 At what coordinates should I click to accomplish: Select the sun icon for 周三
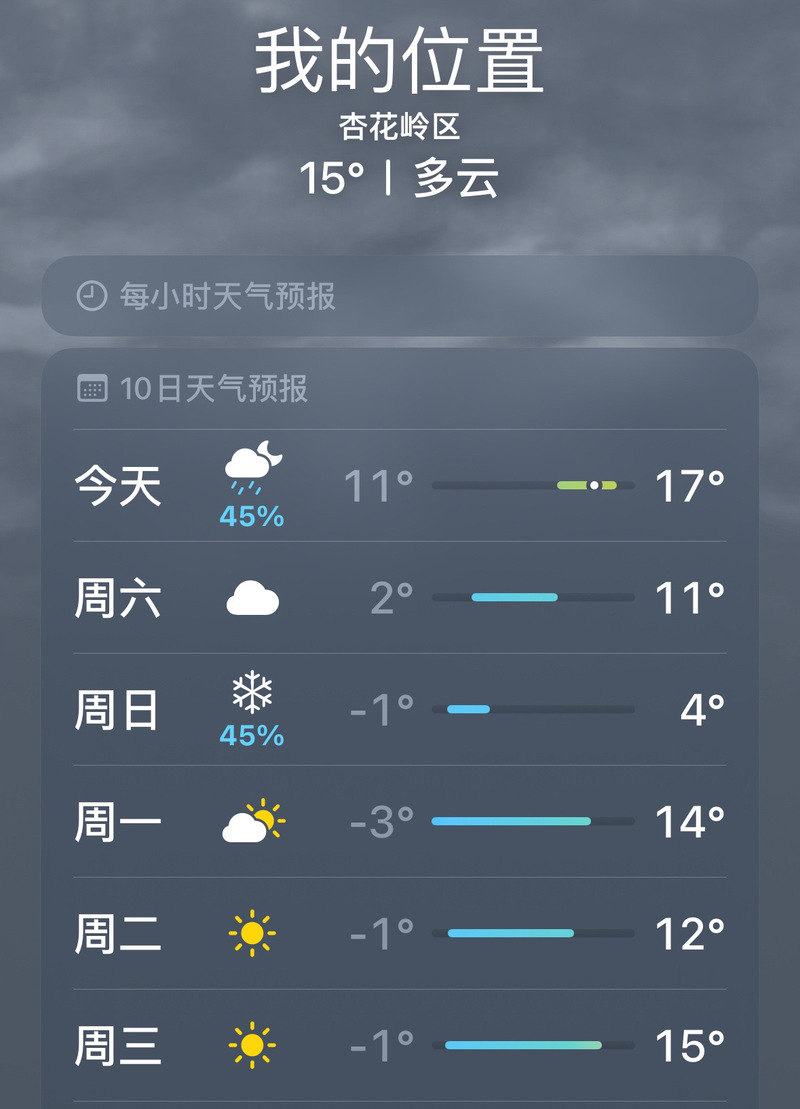point(253,1044)
